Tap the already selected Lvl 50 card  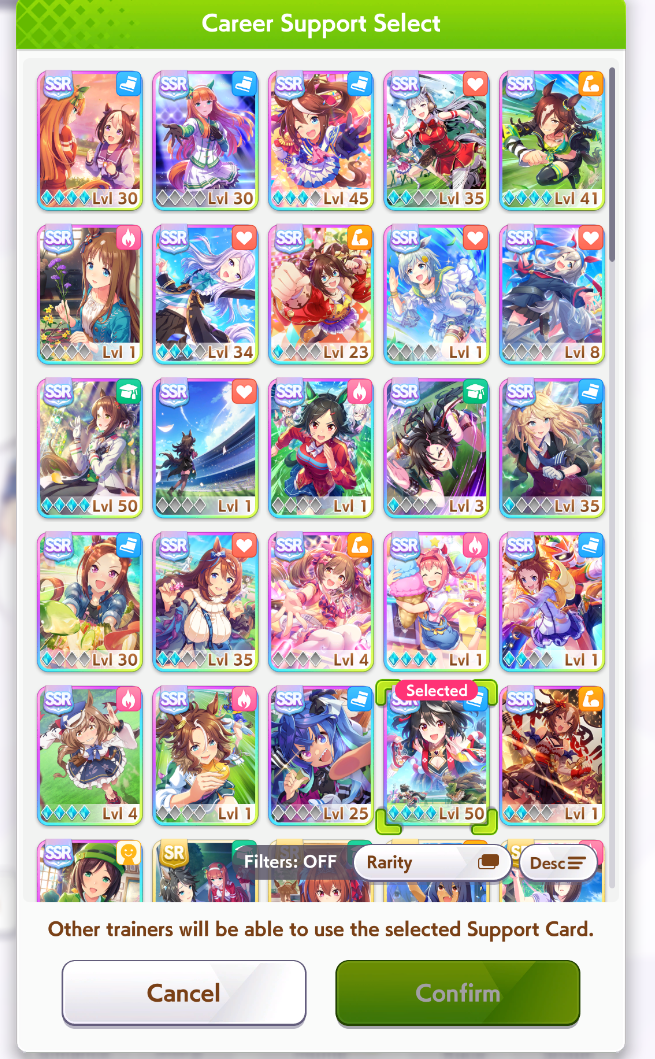436,757
